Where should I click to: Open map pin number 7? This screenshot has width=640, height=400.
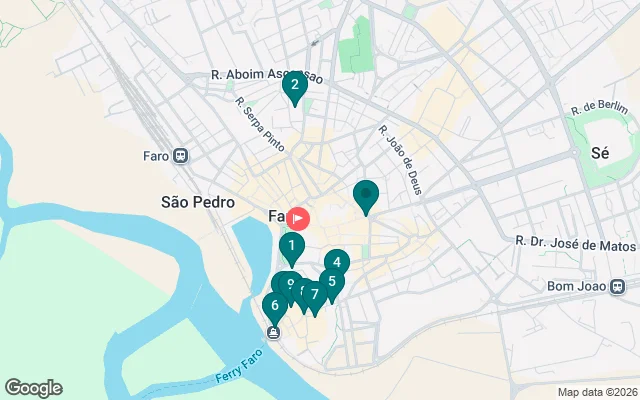tap(315, 295)
